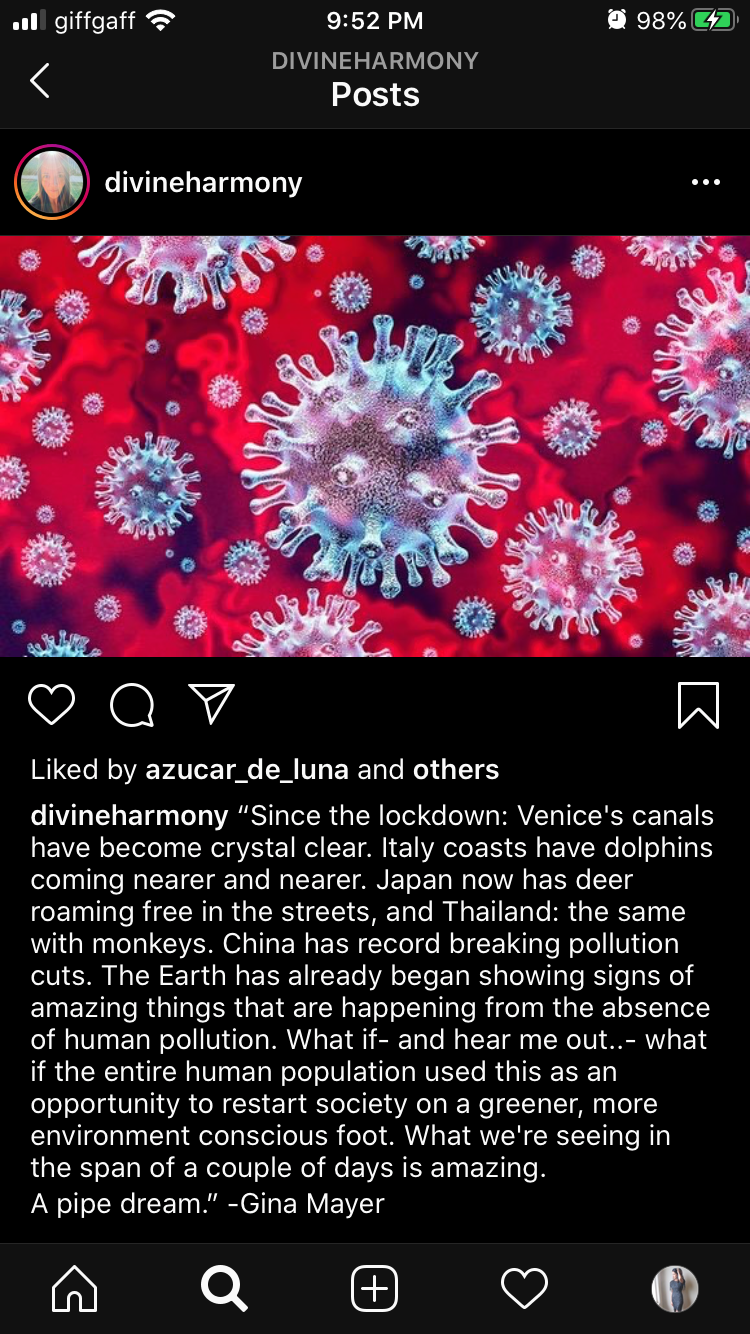This screenshot has width=750, height=1334.
Task: Share the post via paper plane icon
Action: tap(211, 704)
